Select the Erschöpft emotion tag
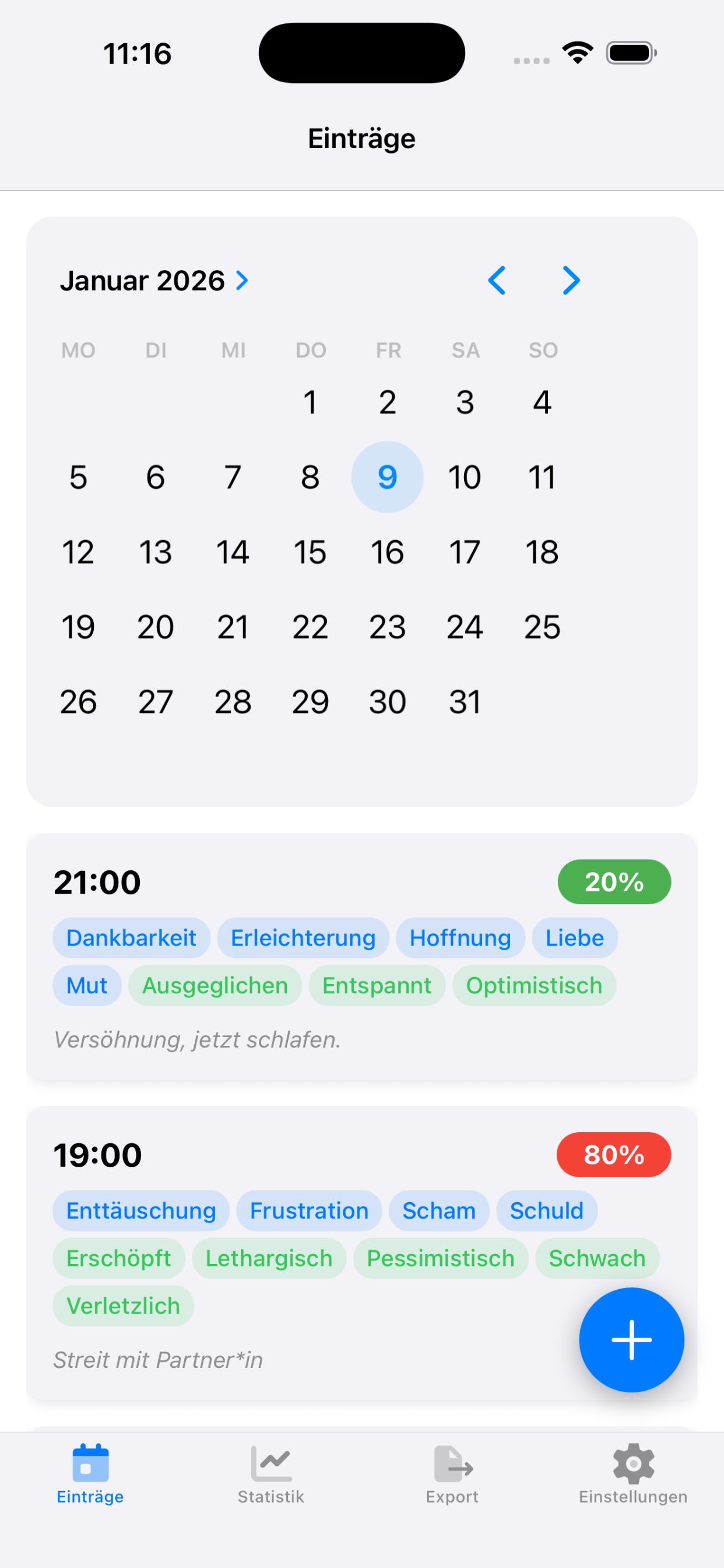 click(119, 1258)
